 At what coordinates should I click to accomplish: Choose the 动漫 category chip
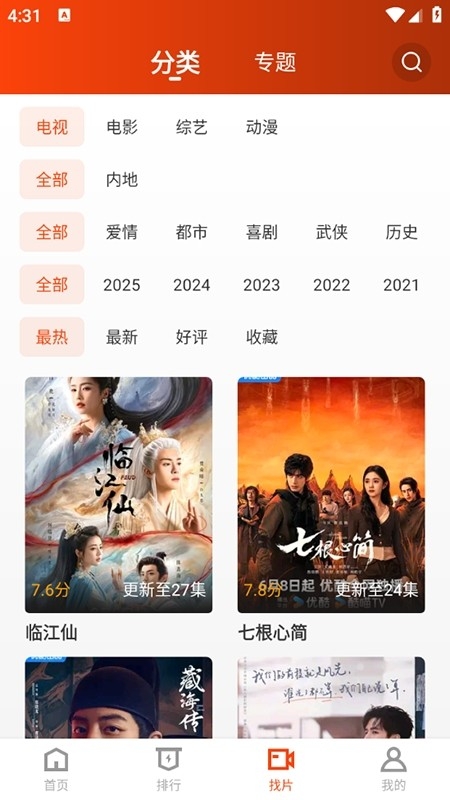click(x=262, y=127)
